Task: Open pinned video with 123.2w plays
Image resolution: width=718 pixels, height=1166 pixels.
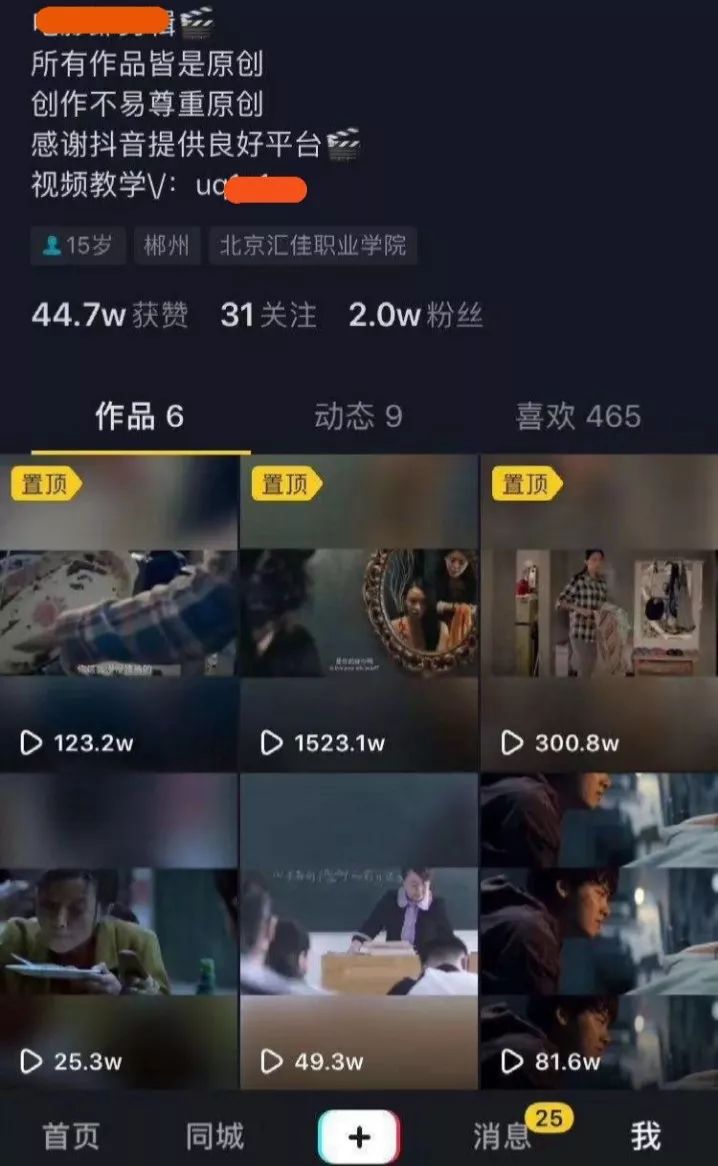Action: (x=119, y=612)
